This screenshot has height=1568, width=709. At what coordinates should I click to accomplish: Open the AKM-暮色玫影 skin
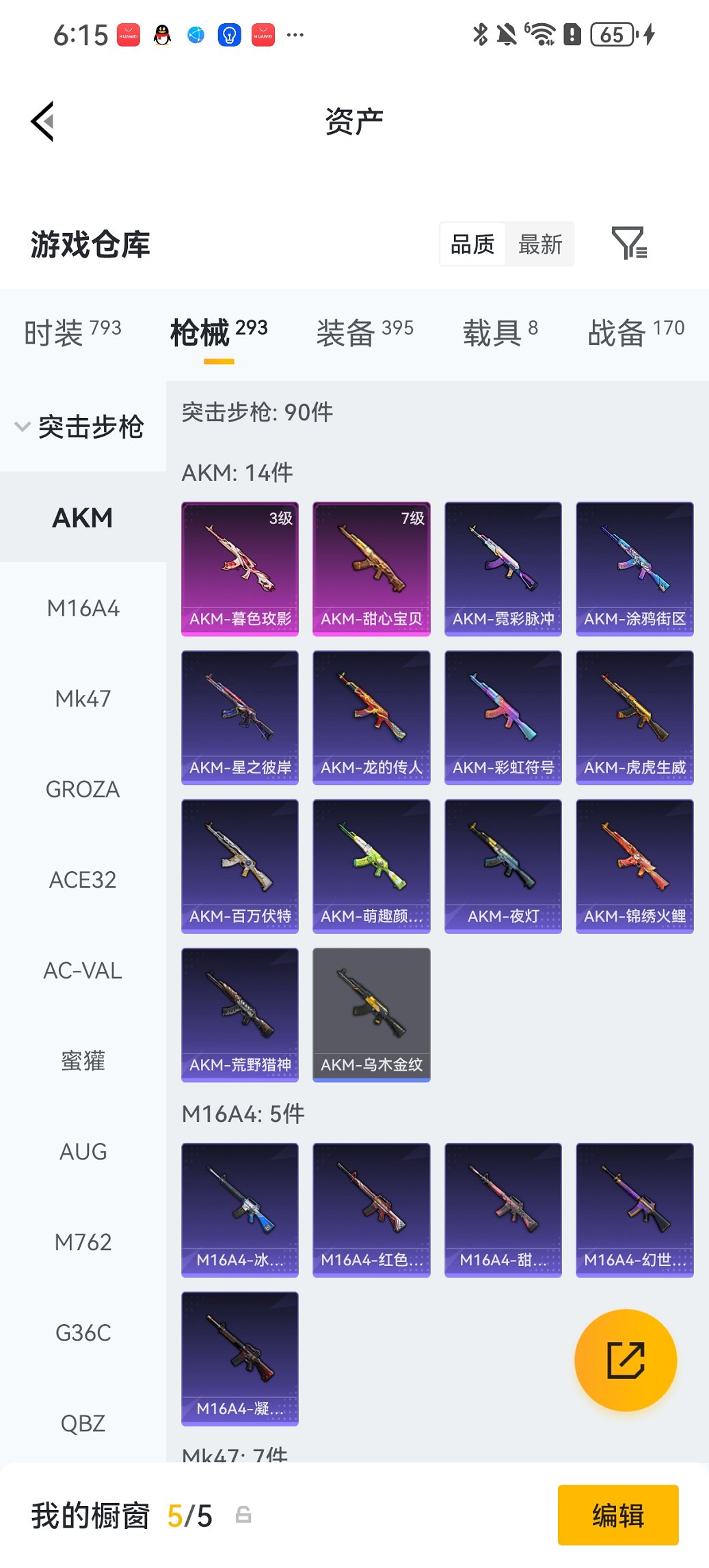240,568
